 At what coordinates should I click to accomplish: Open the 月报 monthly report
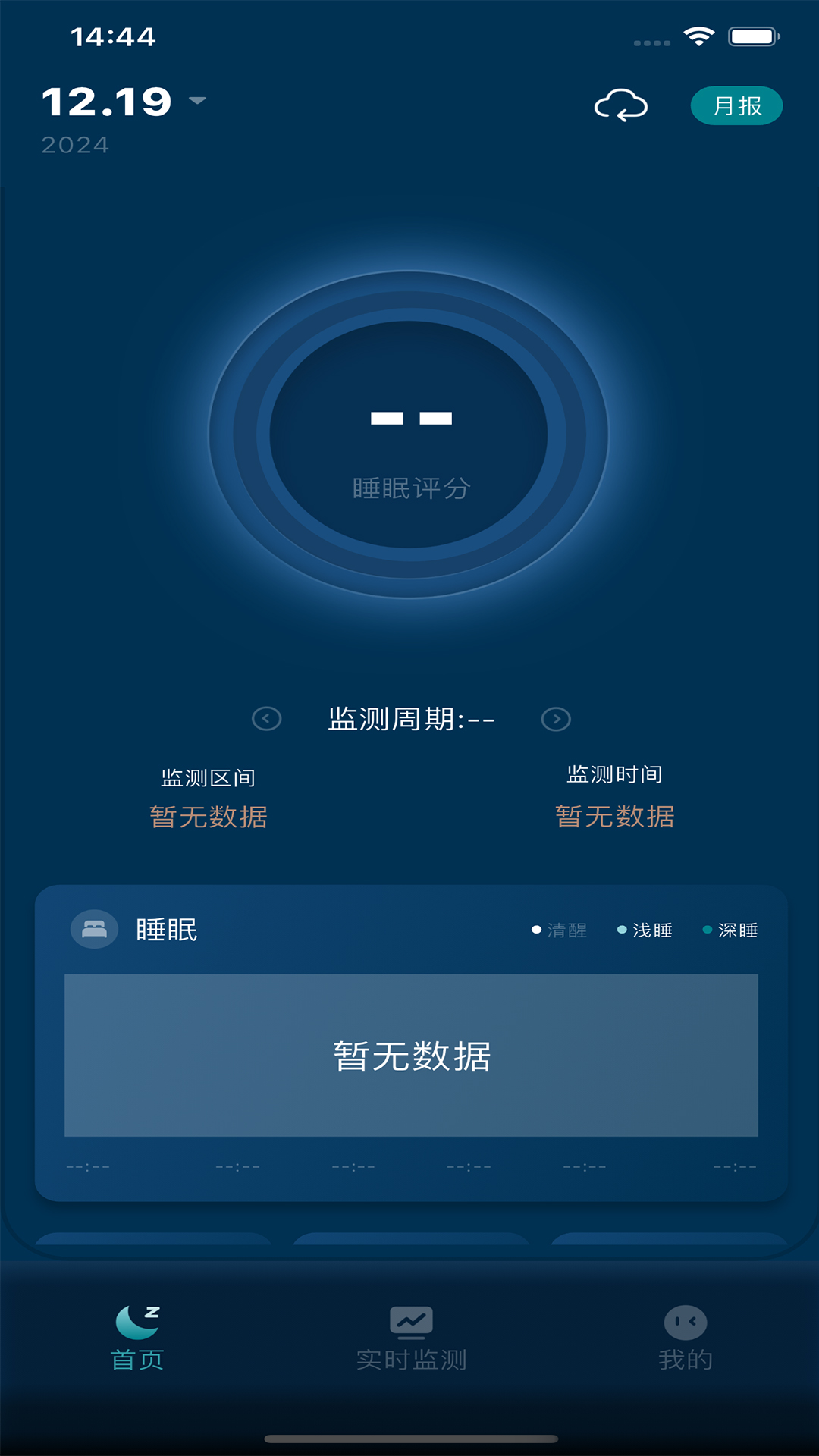(x=736, y=105)
